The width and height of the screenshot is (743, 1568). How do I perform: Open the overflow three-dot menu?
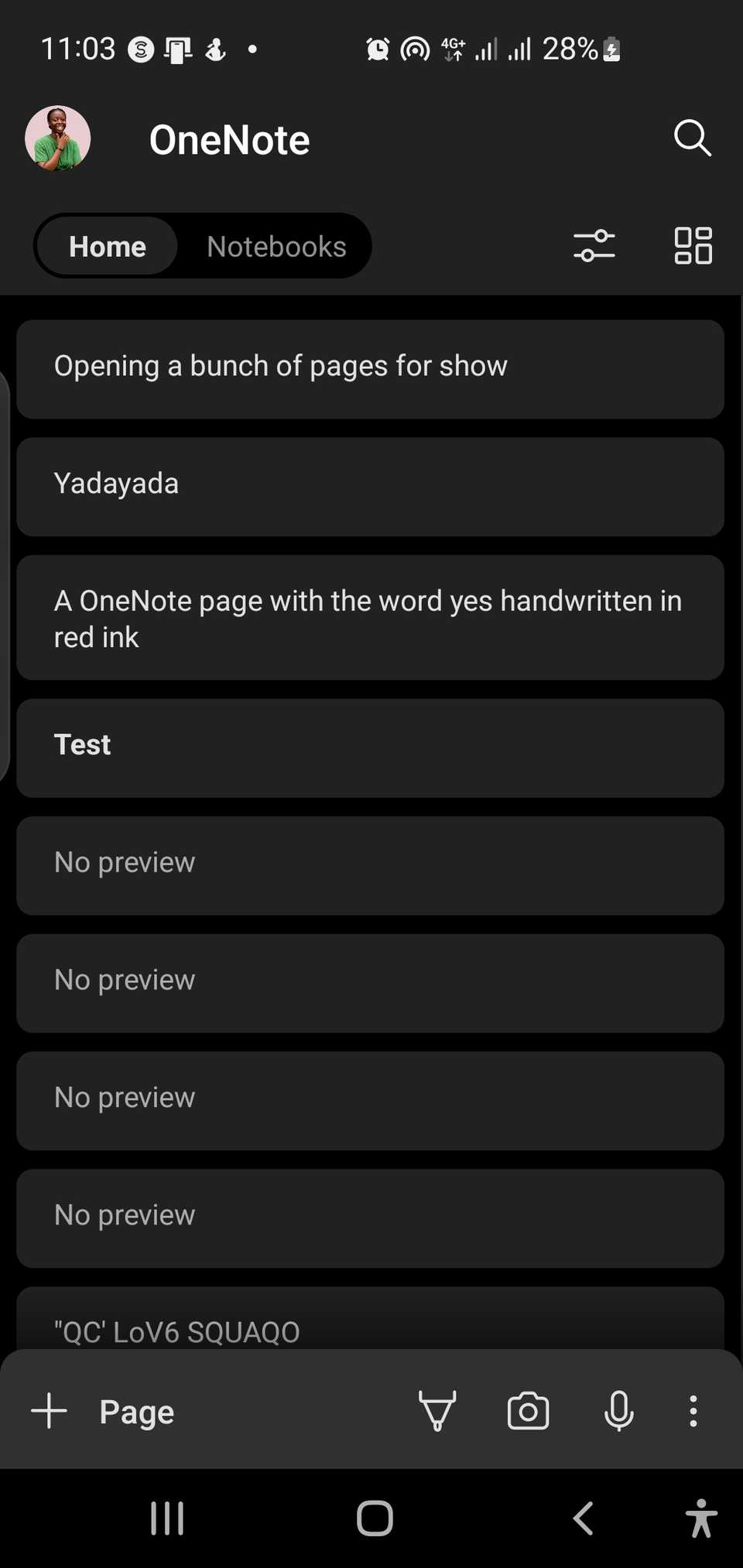(x=692, y=1411)
